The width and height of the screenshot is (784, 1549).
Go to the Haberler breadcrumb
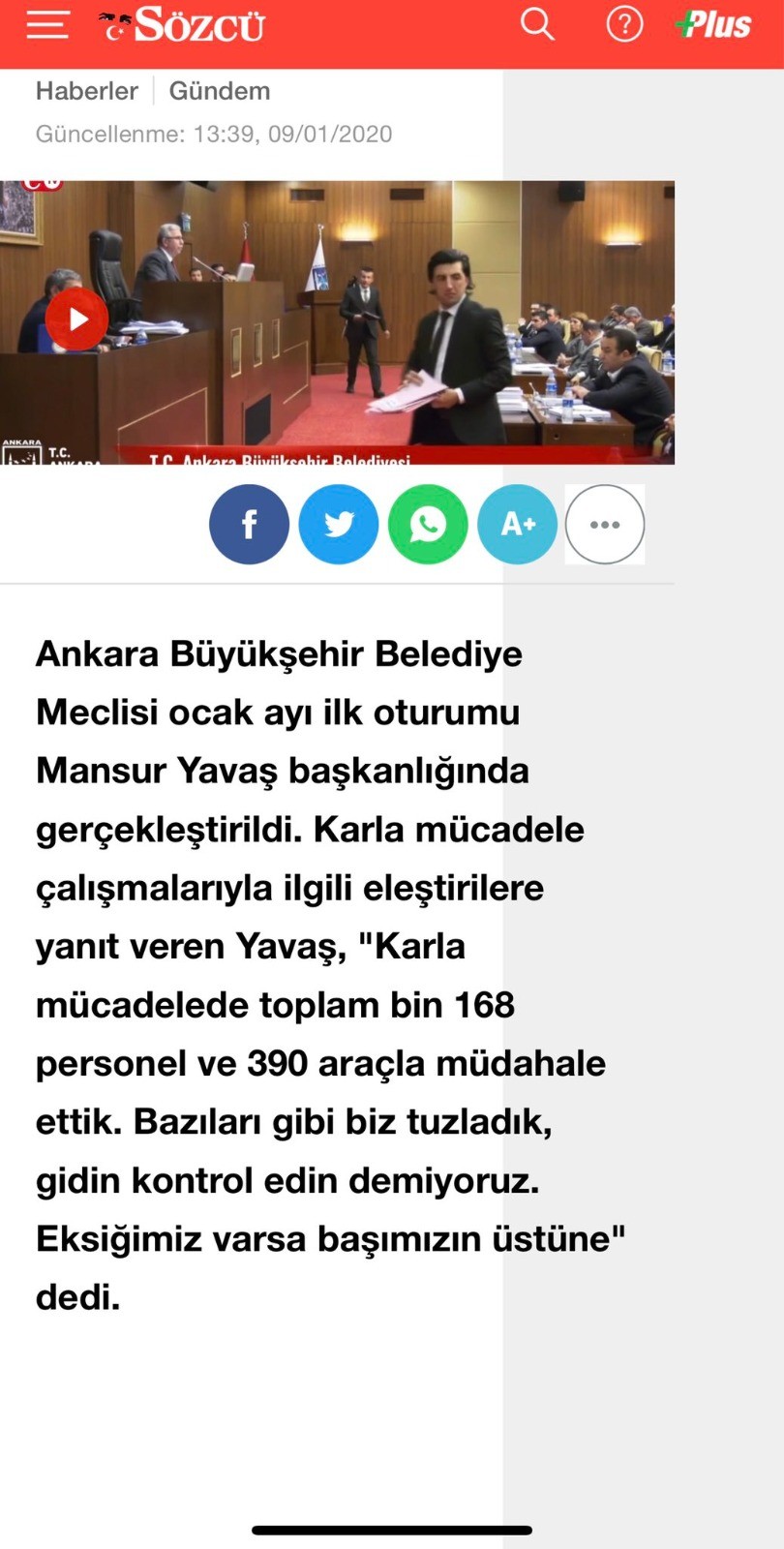click(87, 91)
